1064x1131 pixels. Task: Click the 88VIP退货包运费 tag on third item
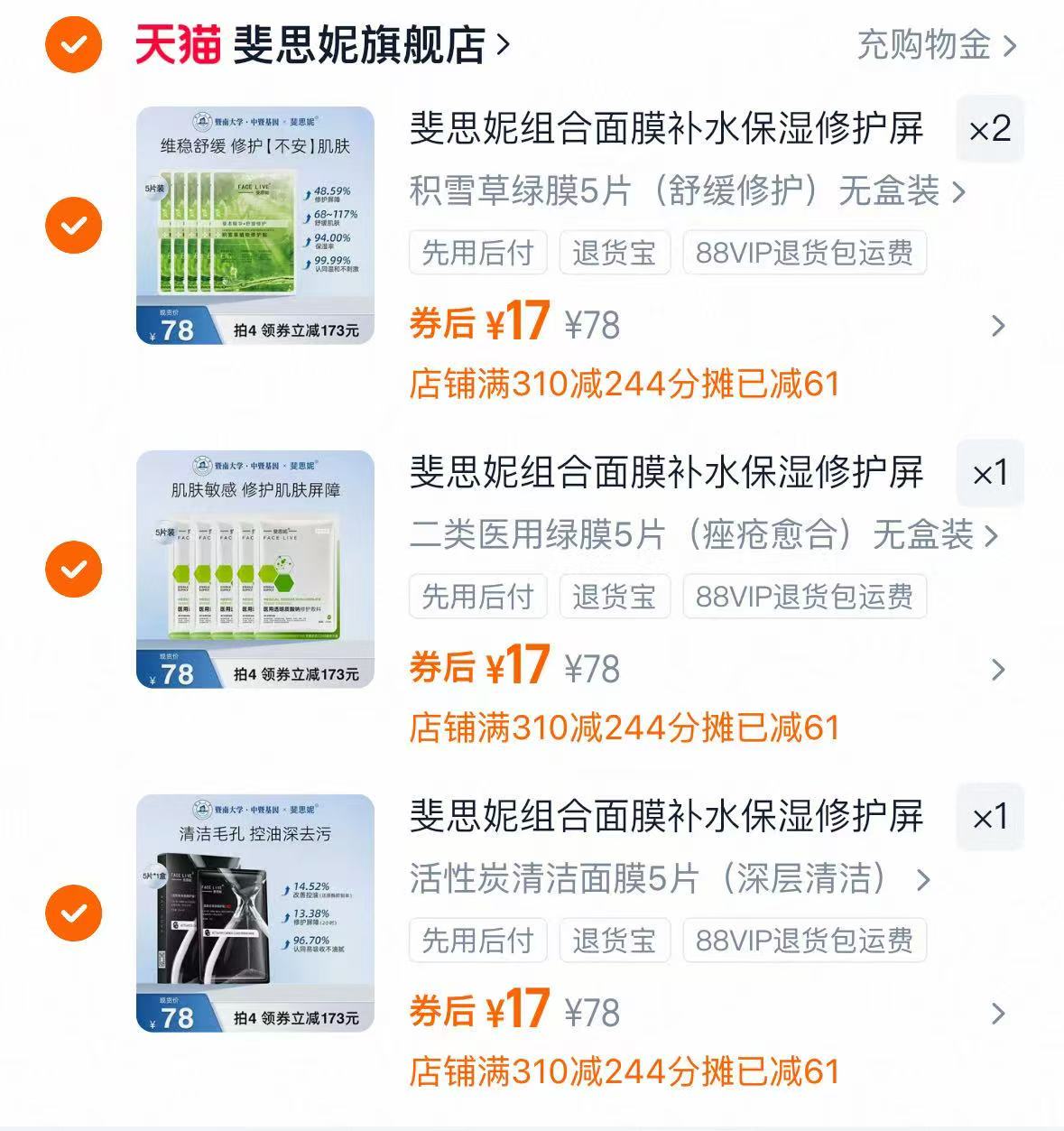tap(806, 941)
